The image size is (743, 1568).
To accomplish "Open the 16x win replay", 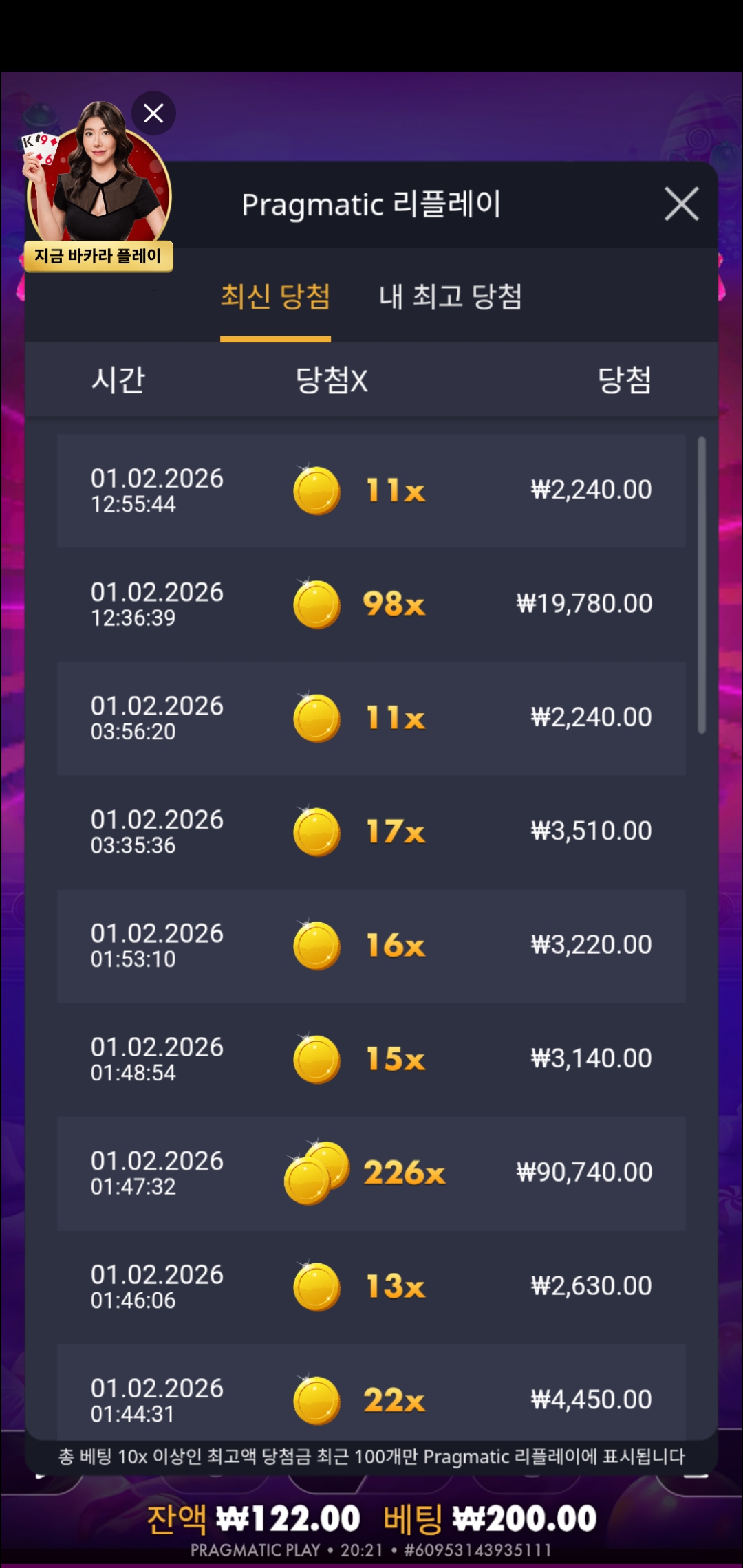I will 371,946.
